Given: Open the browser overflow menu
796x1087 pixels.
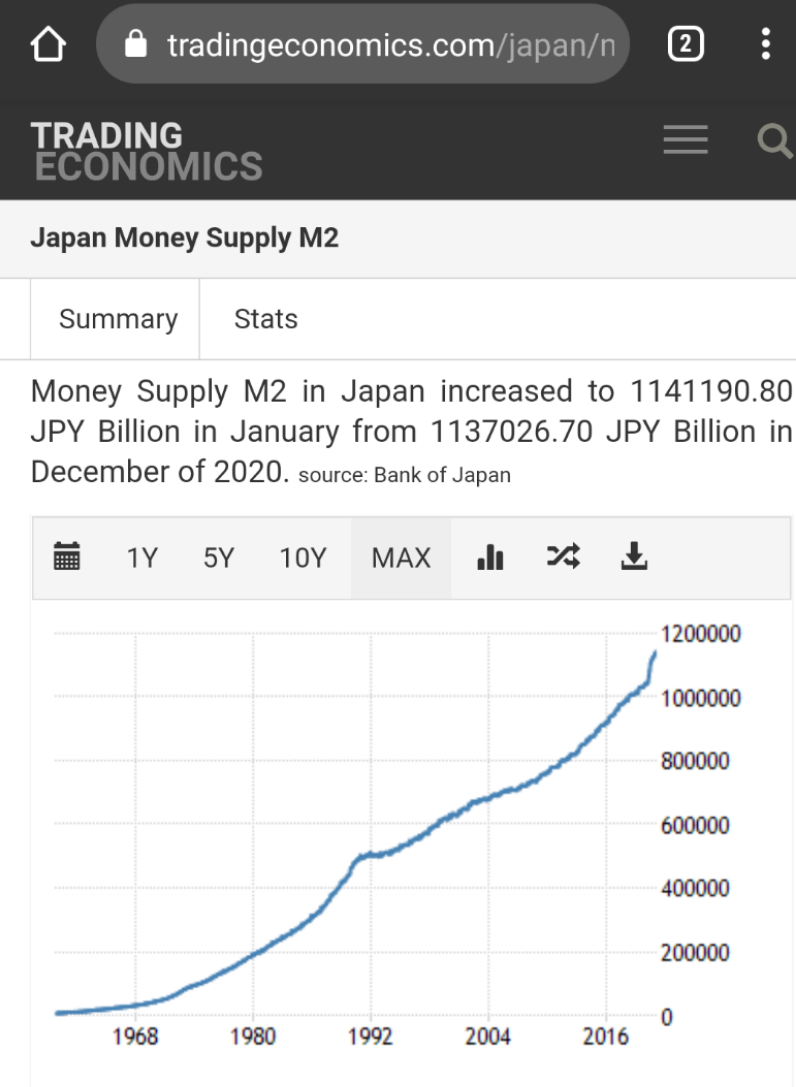Looking at the screenshot, I should (765, 45).
